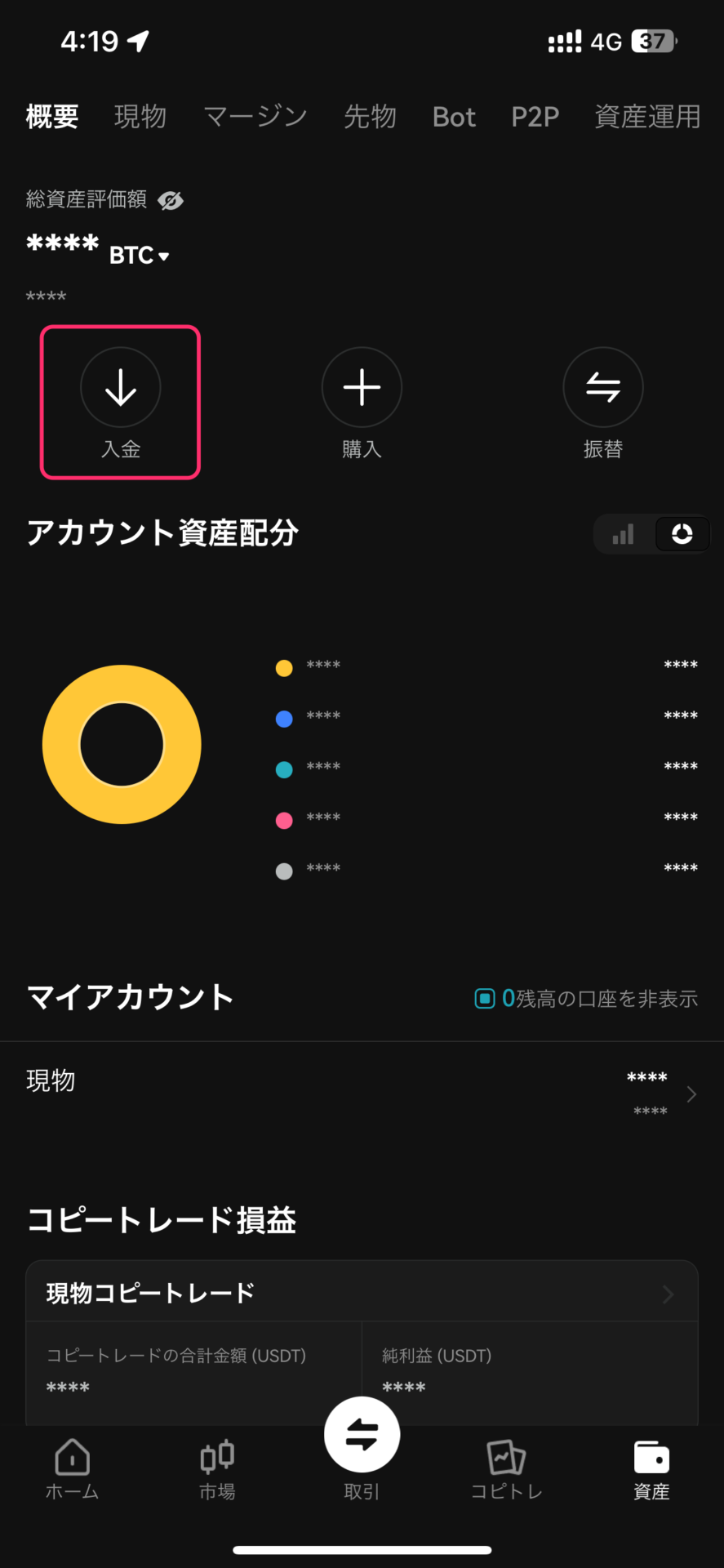Go to the ホーム tab
Screen dimensions: 724x1568
tap(72, 1469)
